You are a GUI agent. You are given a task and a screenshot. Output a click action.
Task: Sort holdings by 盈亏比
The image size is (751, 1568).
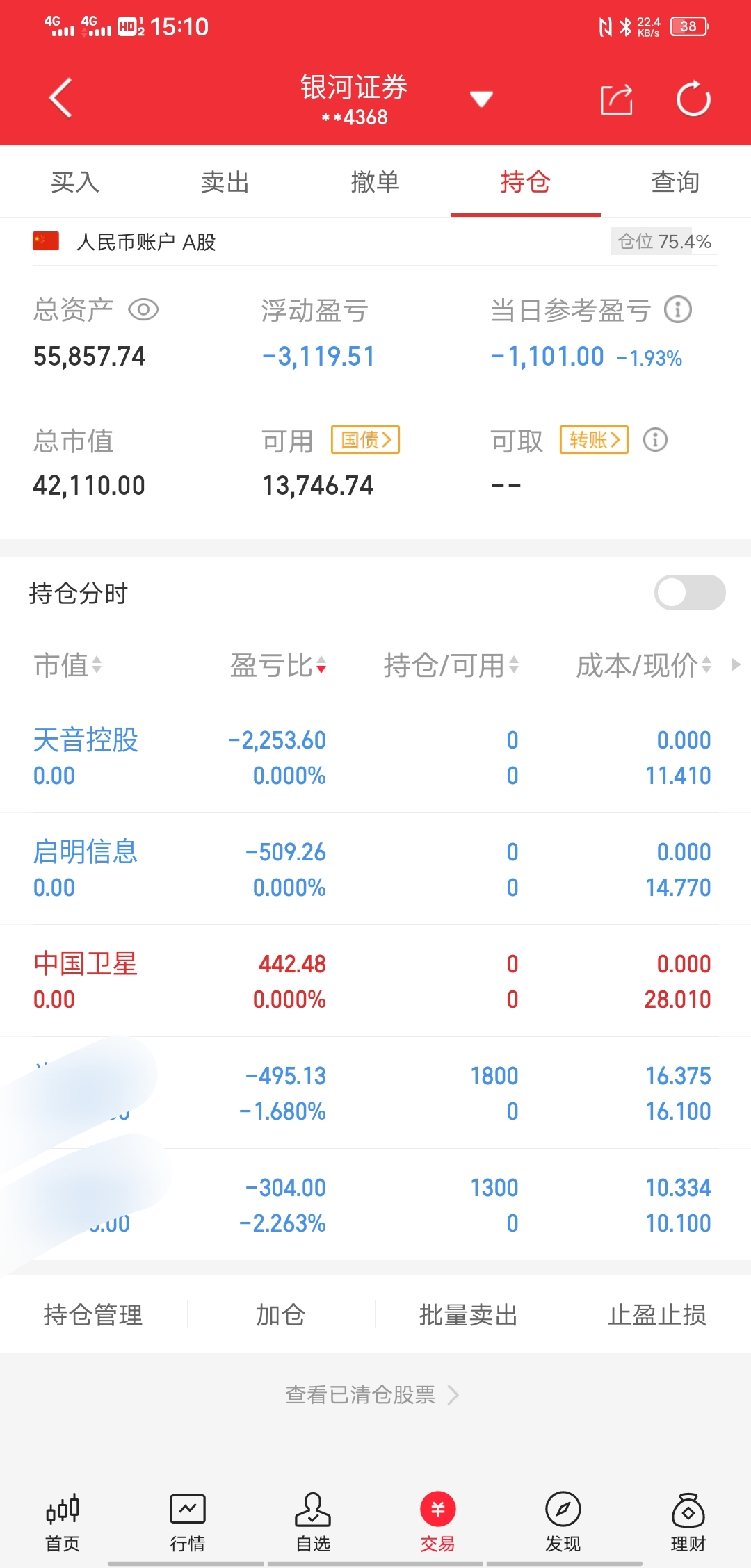click(x=278, y=665)
